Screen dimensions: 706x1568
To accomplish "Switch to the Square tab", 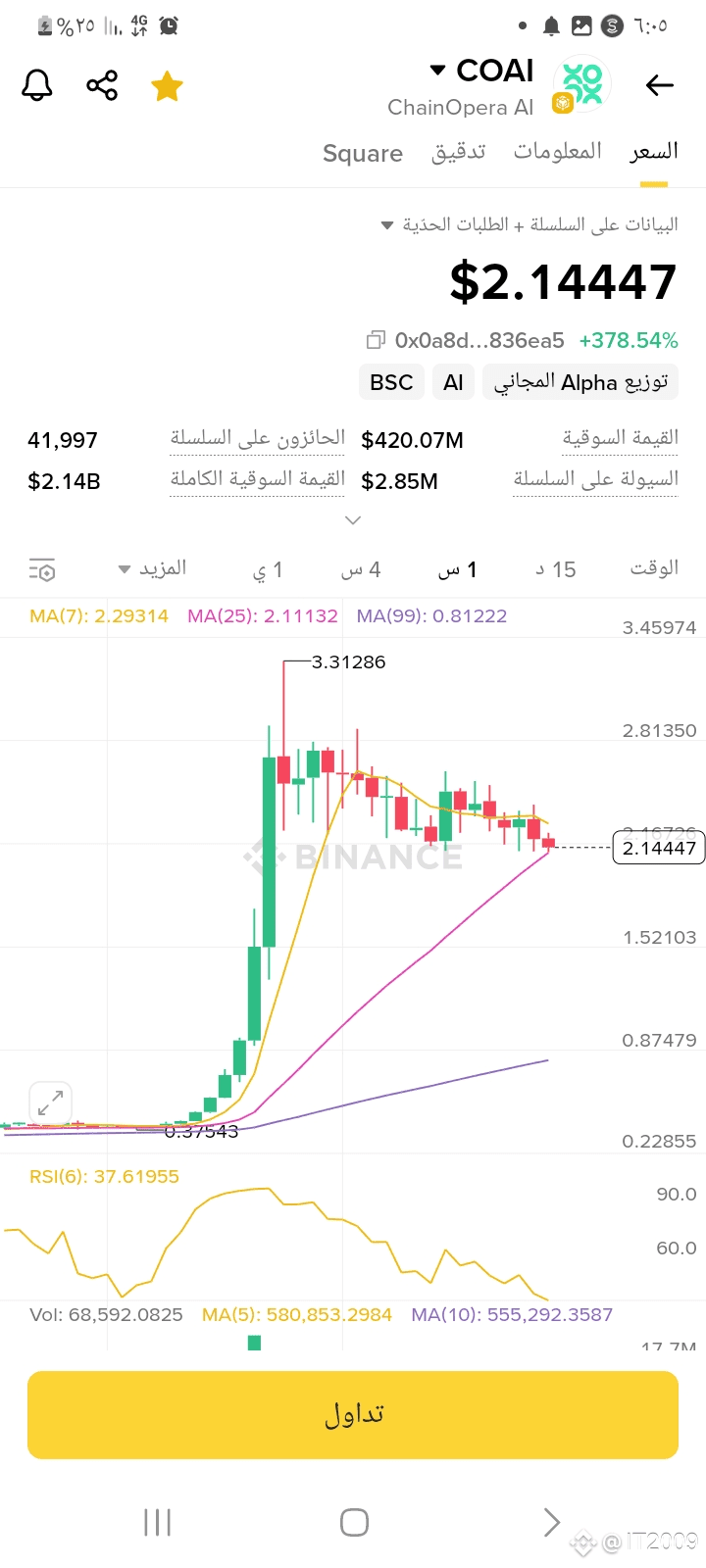I will pyautogui.click(x=363, y=154).
